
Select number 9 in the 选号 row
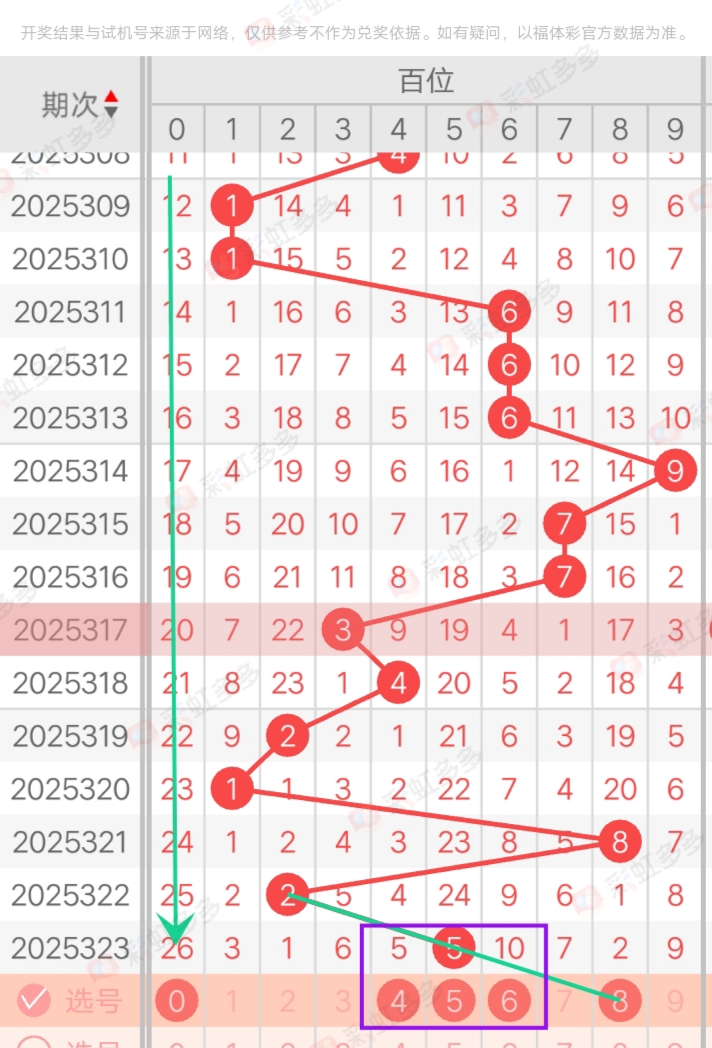click(x=675, y=1000)
